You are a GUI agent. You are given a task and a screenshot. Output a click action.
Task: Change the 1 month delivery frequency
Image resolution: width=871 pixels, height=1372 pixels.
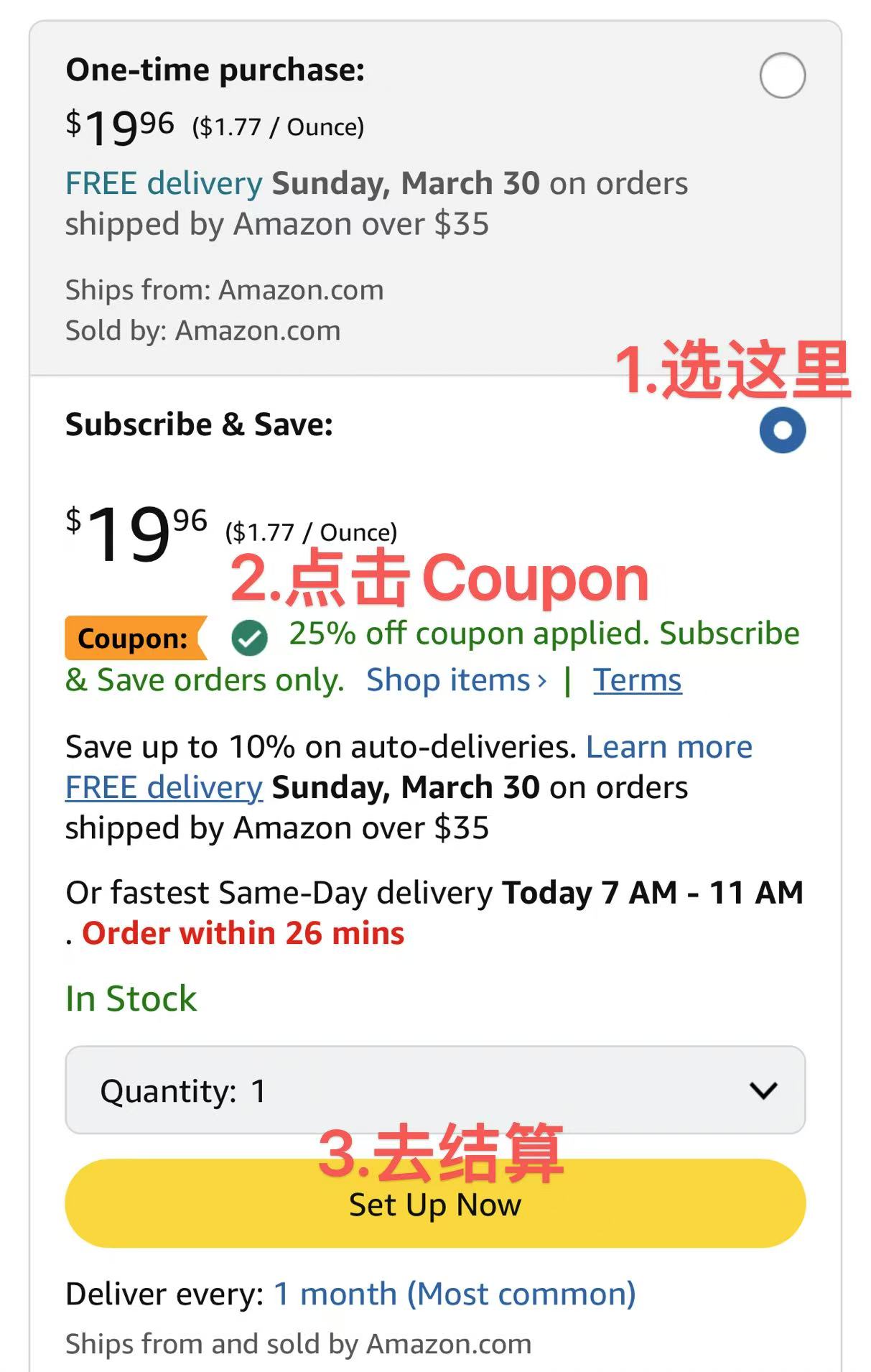pyautogui.click(x=455, y=1294)
